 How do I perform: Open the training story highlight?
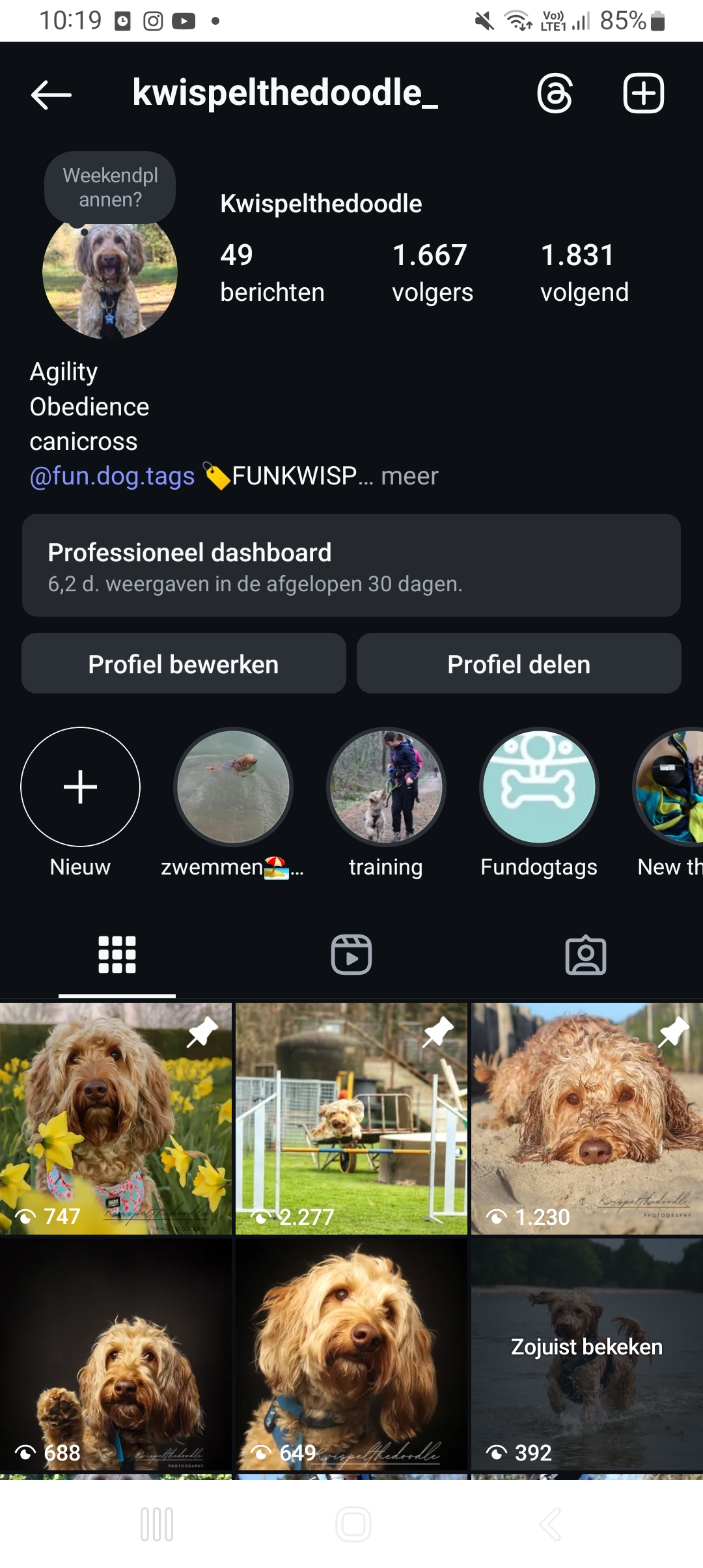pos(386,787)
